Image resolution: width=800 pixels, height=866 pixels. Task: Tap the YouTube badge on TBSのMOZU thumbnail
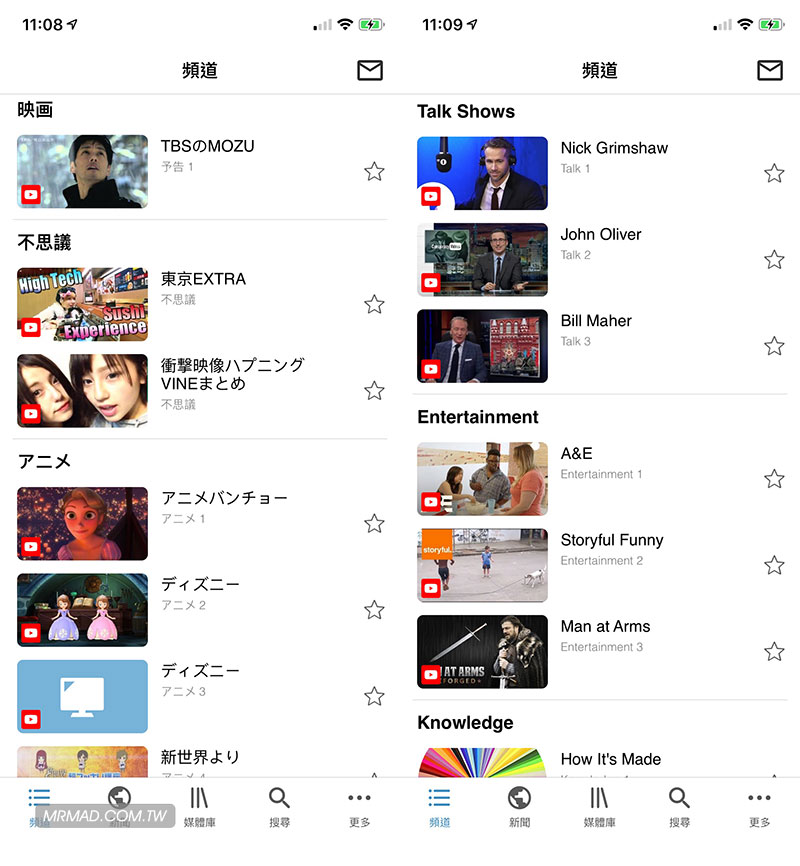(31, 194)
